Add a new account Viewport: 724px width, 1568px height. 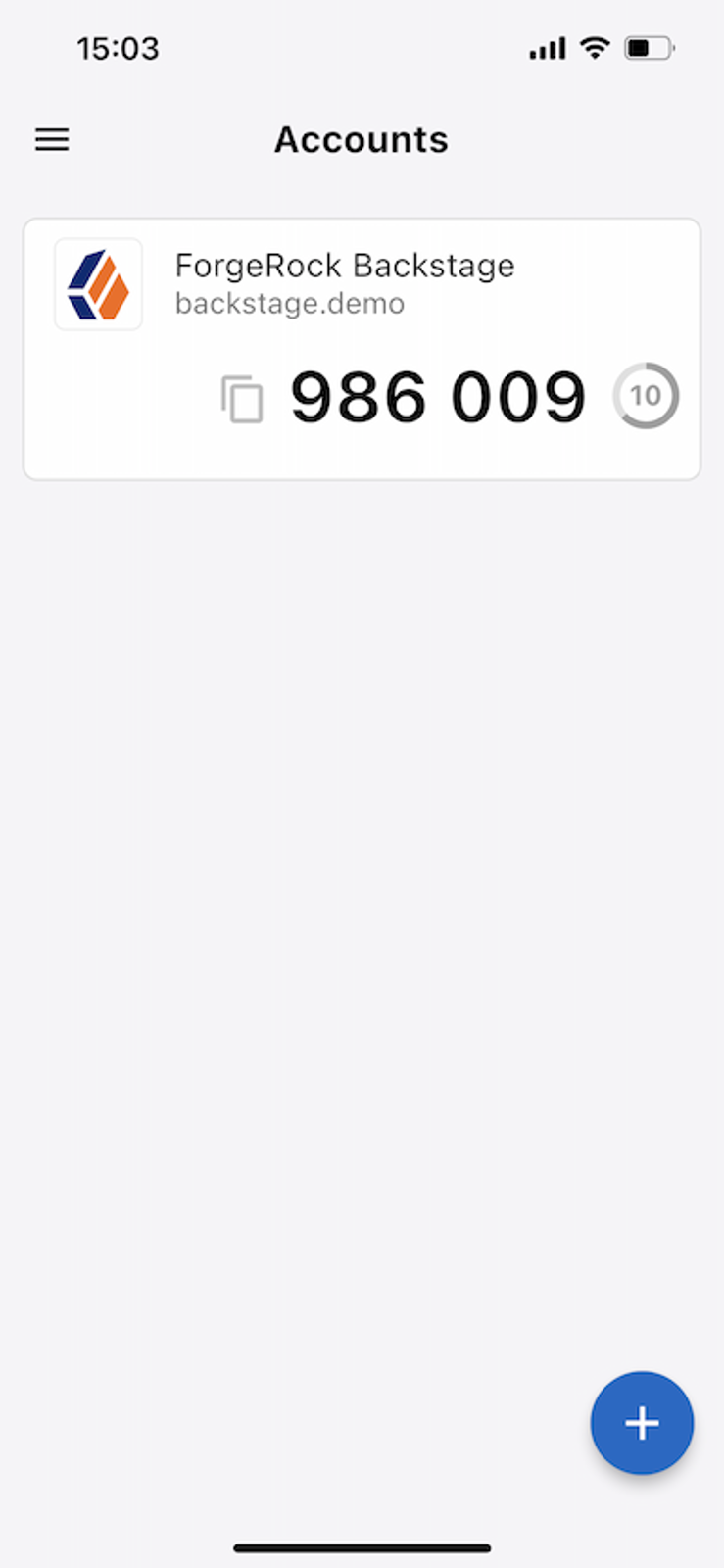tap(642, 1423)
